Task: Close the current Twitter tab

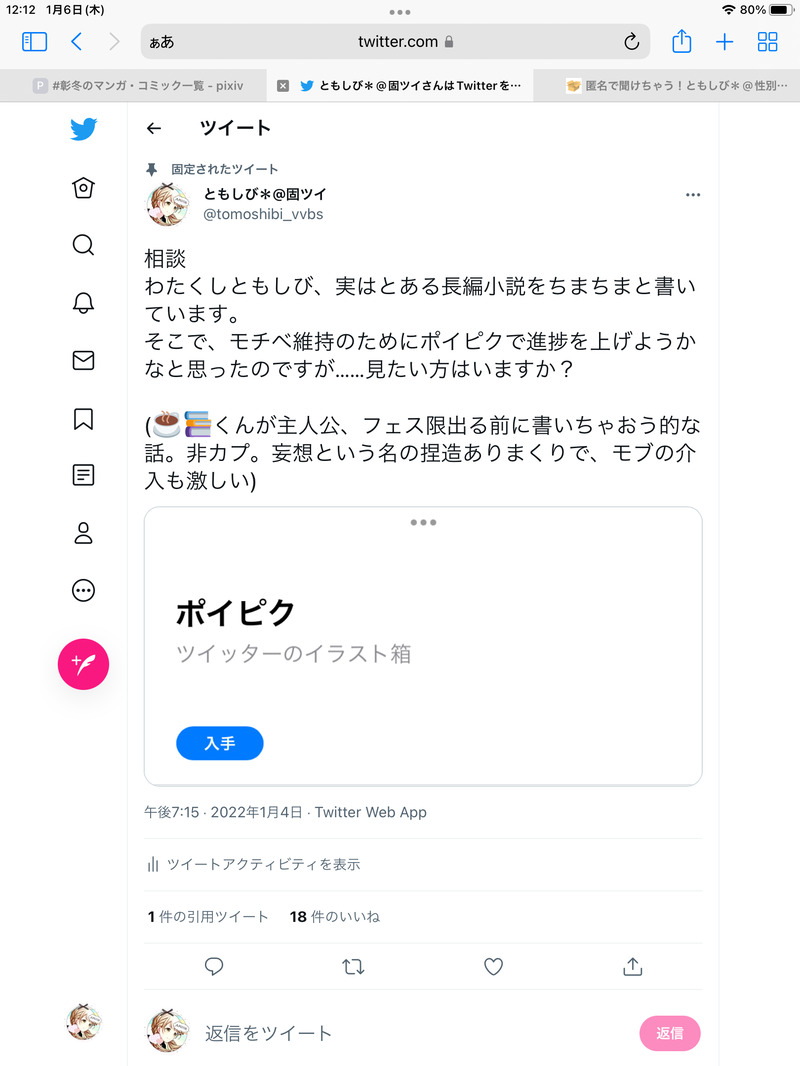Action: click(x=283, y=86)
